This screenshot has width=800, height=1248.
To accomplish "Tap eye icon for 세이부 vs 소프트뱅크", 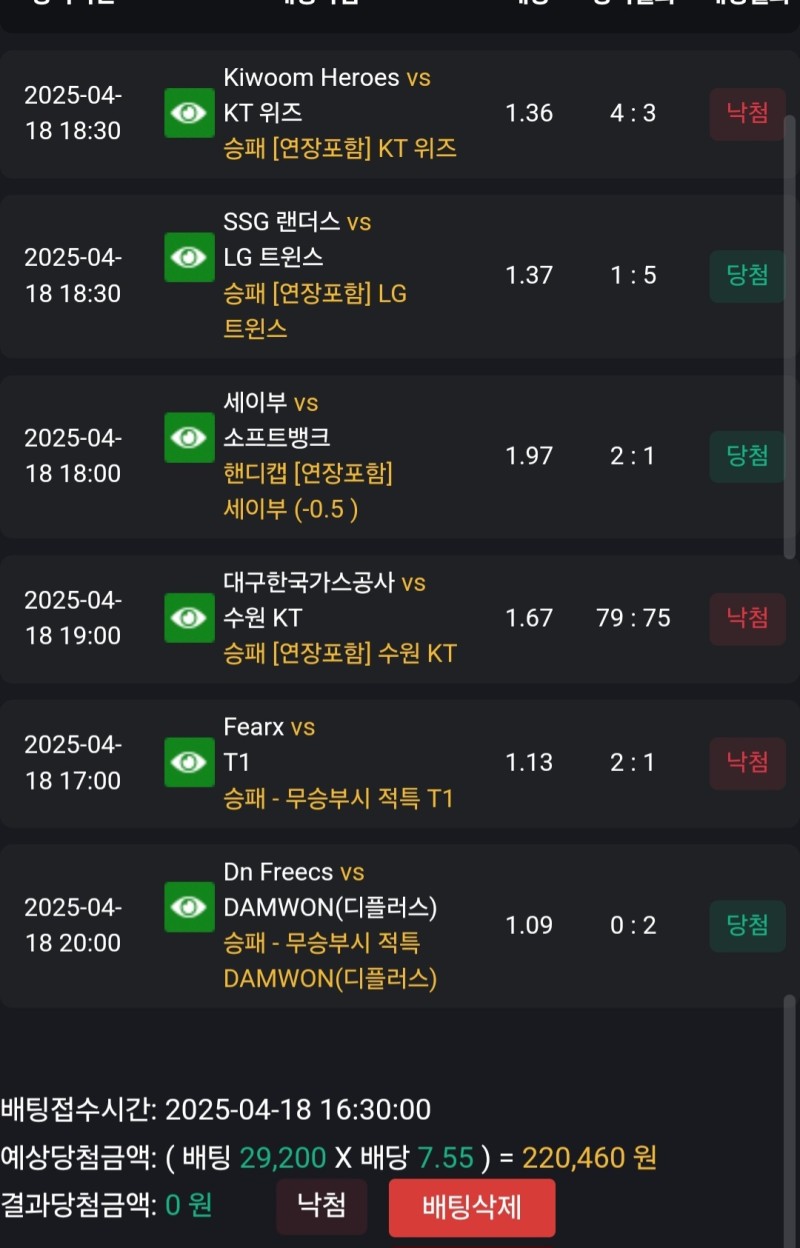I will pos(189,438).
